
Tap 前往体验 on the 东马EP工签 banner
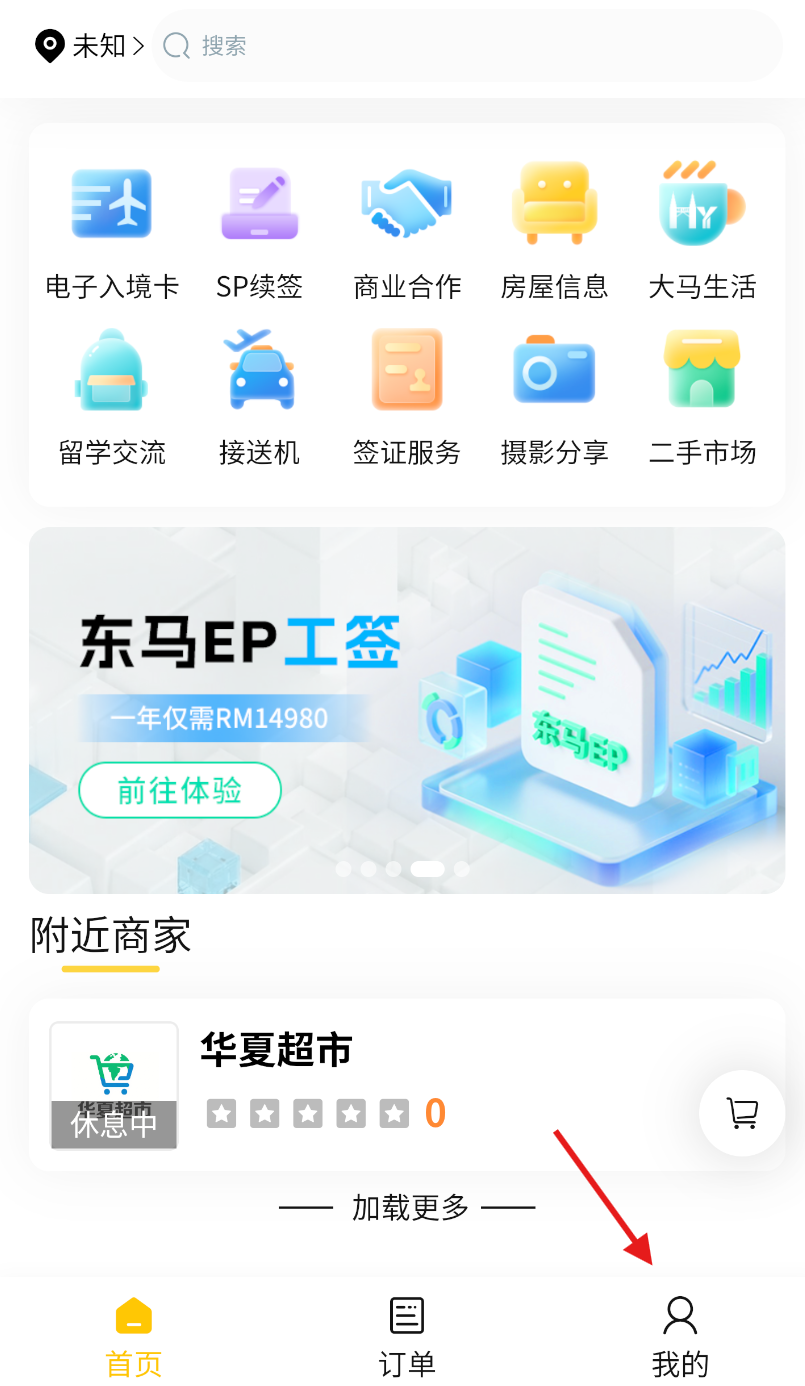pyautogui.click(x=180, y=790)
